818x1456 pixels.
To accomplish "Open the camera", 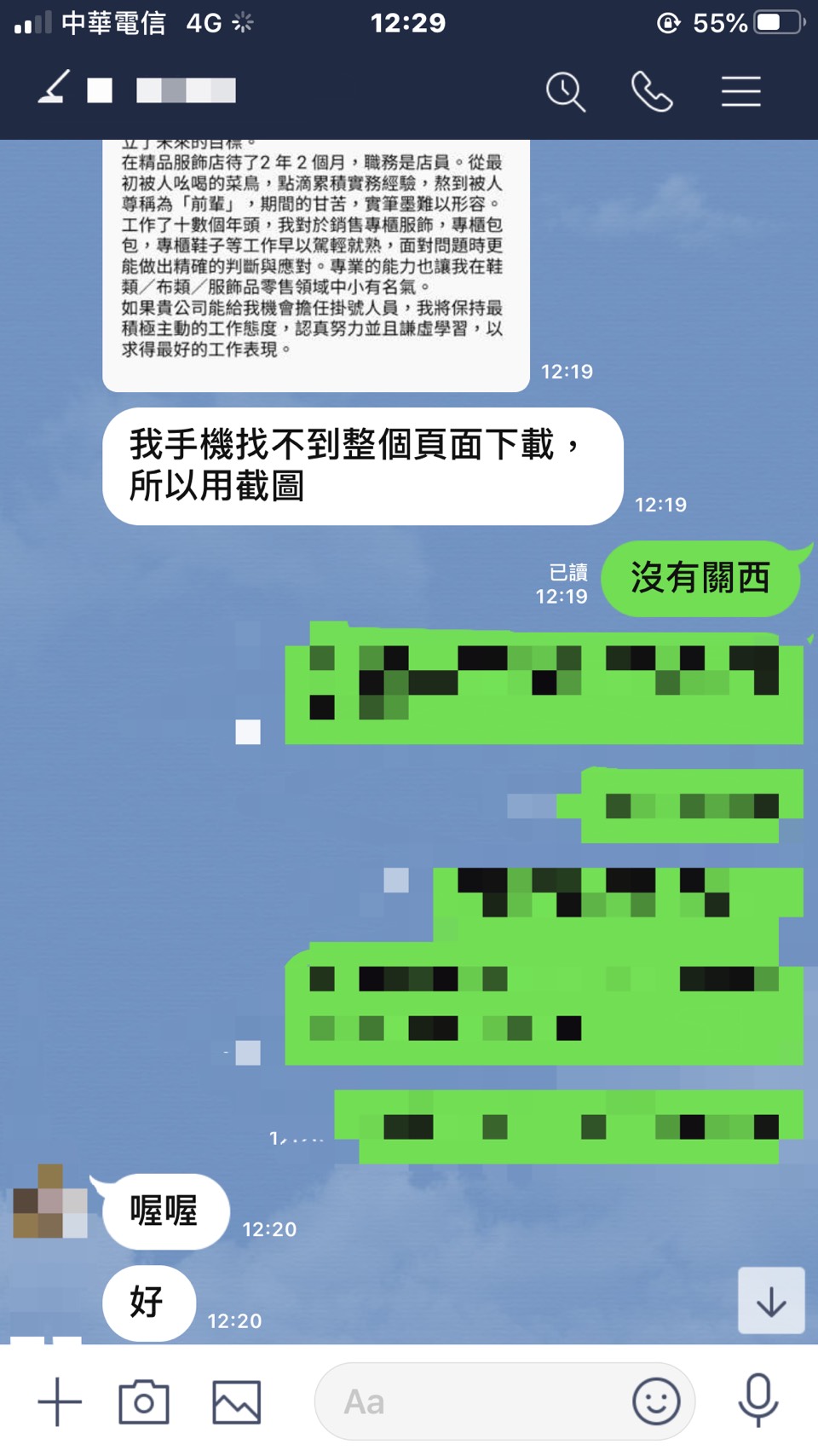I will (143, 1401).
